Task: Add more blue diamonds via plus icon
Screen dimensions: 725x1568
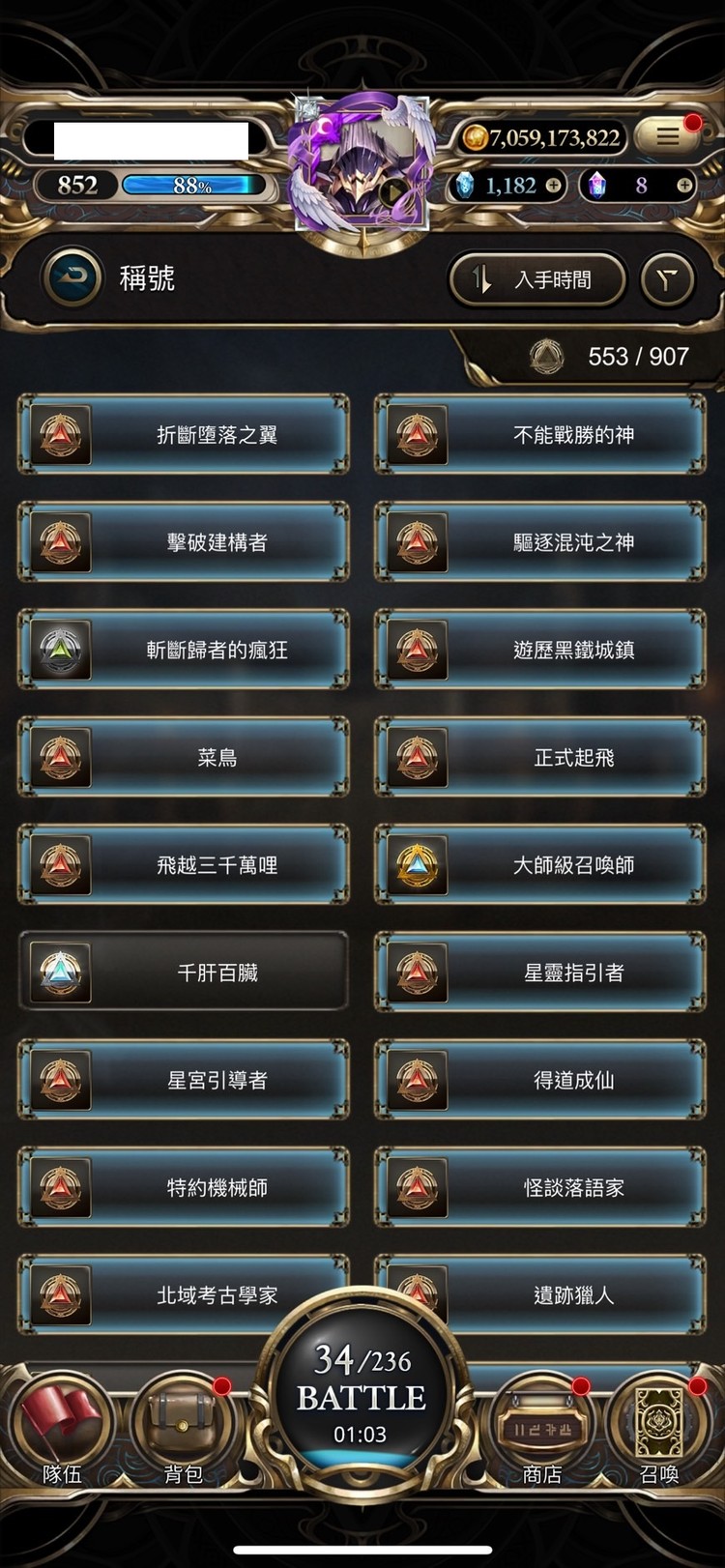Action: (554, 185)
